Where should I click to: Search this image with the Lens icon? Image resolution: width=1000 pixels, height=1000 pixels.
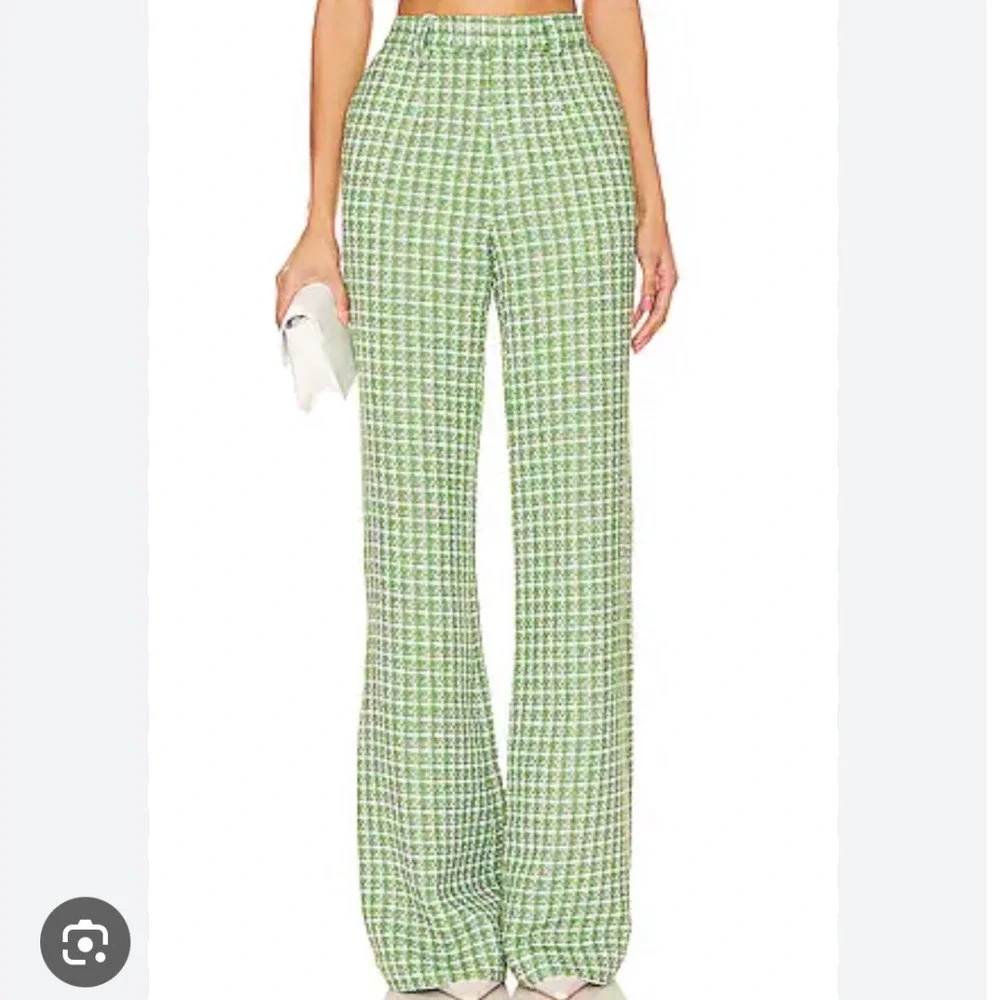click(x=85, y=941)
